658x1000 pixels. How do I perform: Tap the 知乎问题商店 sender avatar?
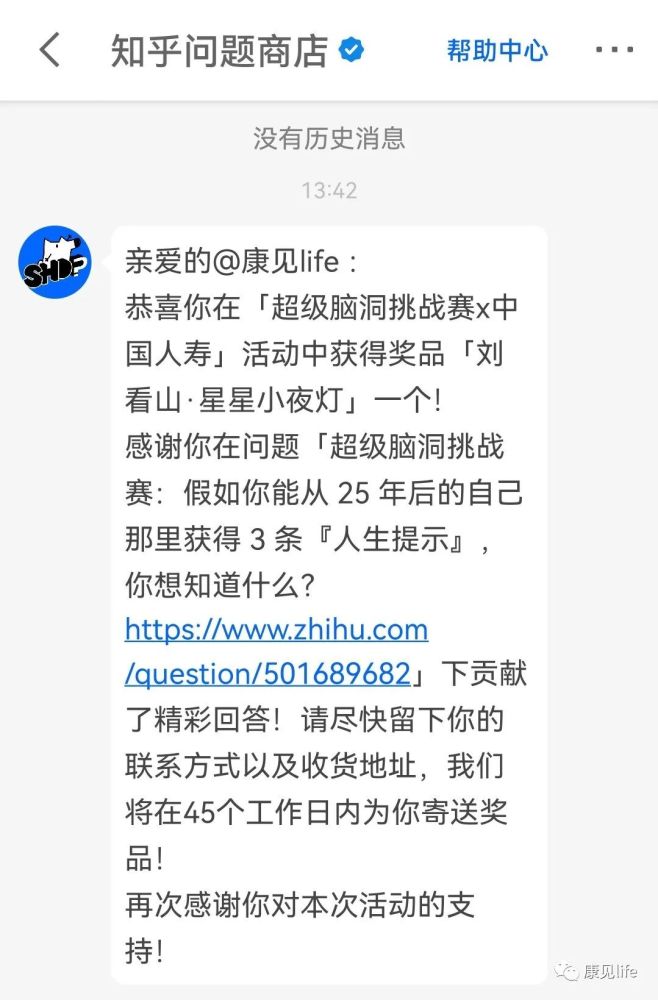(56, 262)
